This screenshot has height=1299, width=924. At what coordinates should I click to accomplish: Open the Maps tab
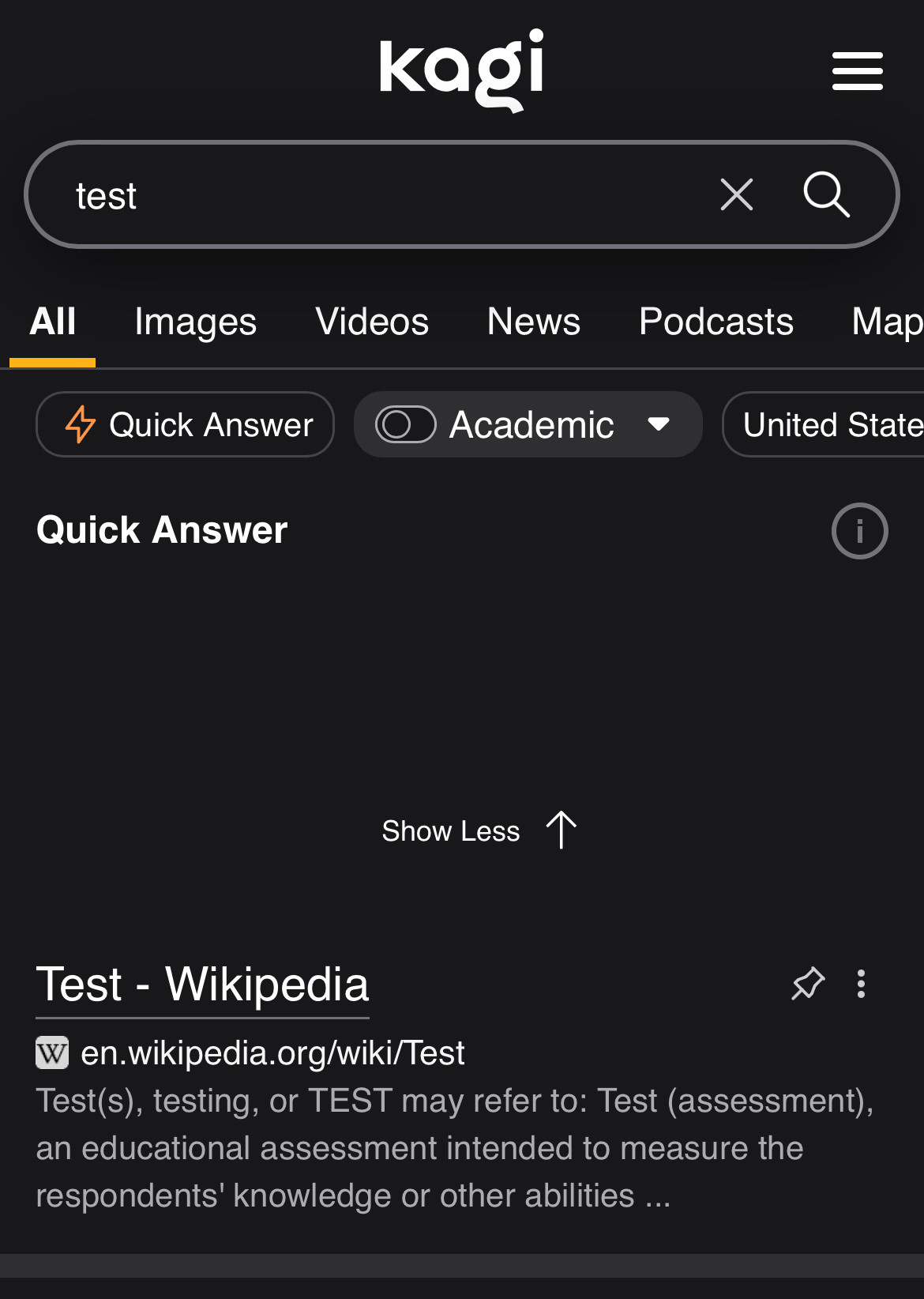[886, 322]
